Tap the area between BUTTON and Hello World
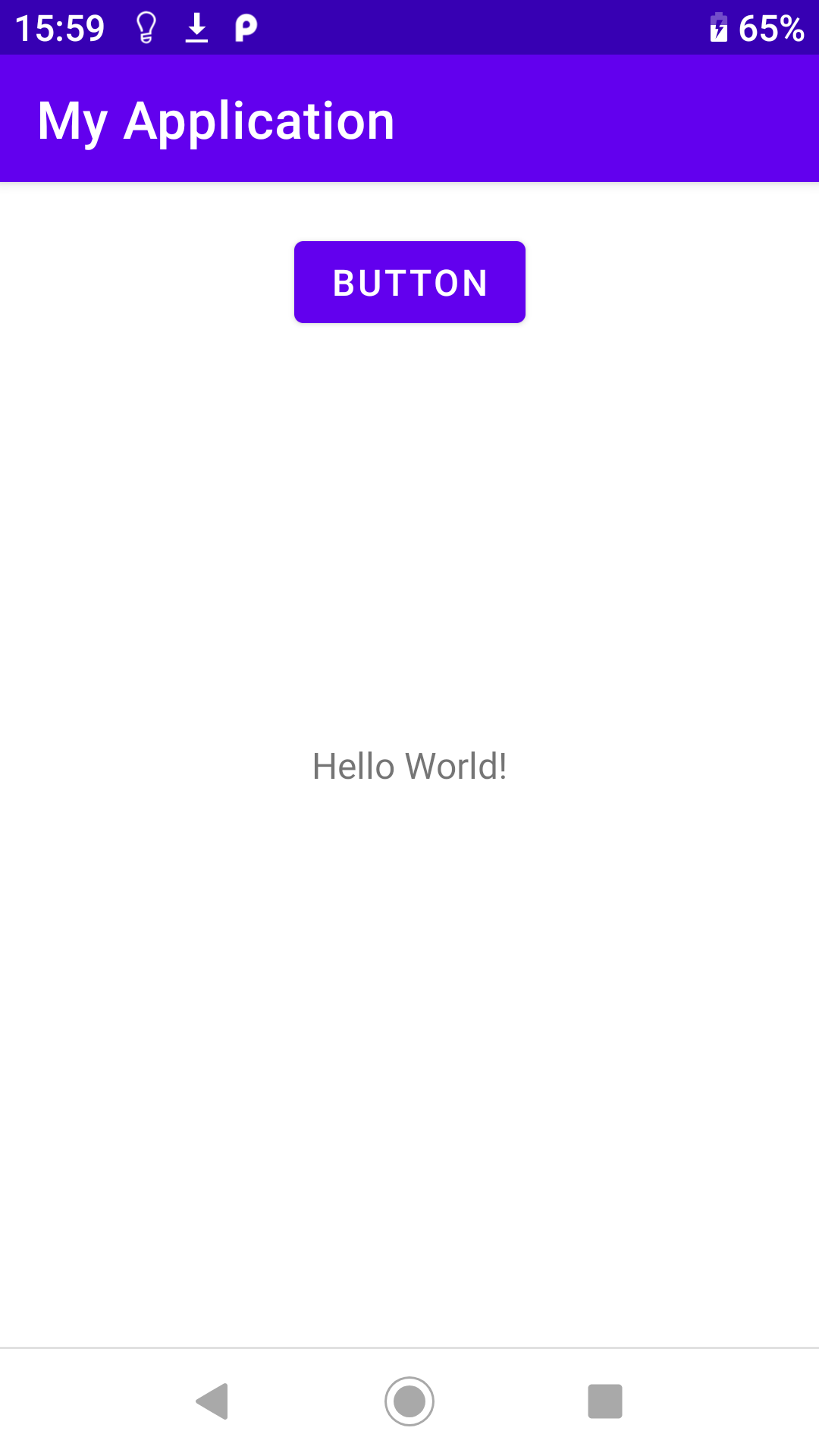This screenshot has height=1456, width=819. pyautogui.click(x=409, y=531)
